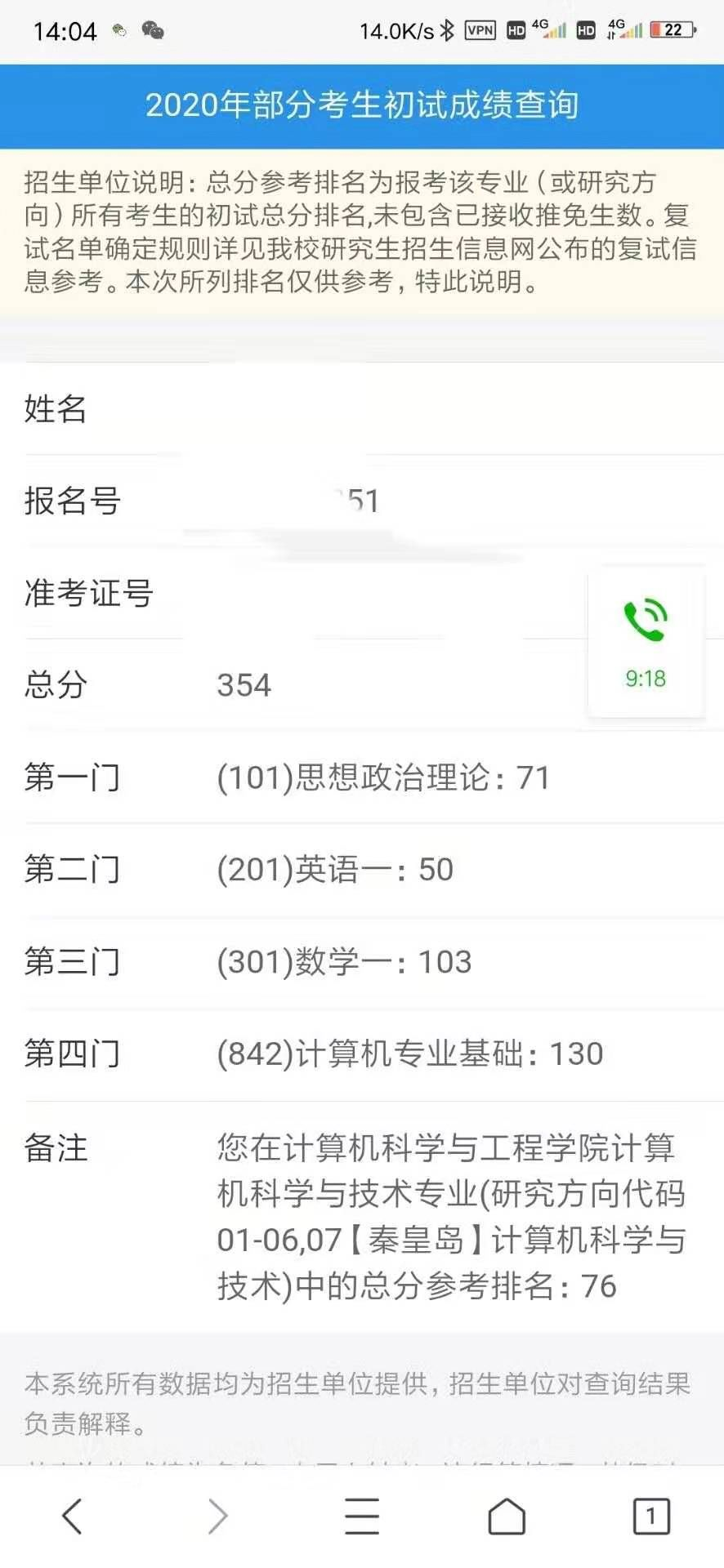Open the browser menu
The width and height of the screenshot is (724, 1568).
coord(362,1517)
